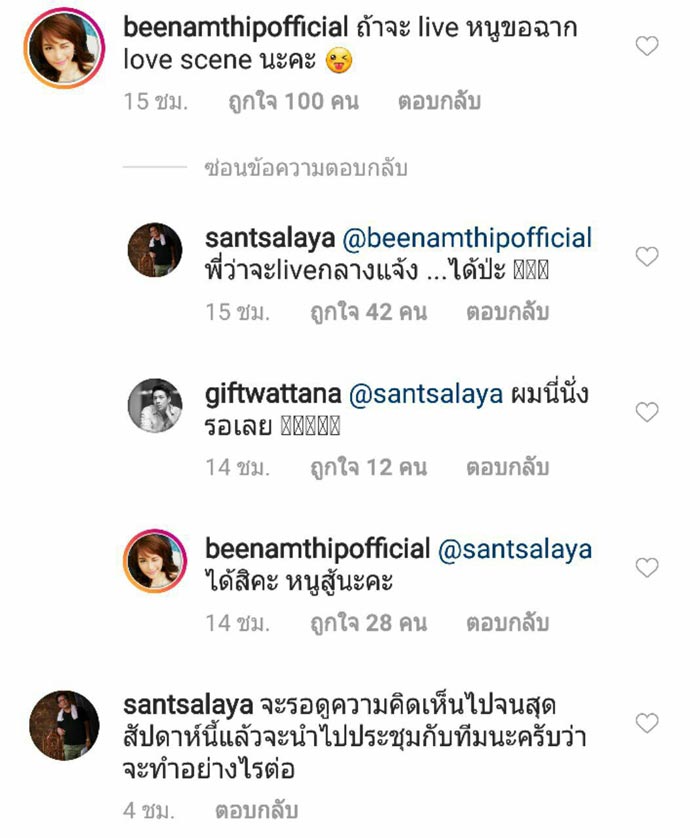This screenshot has height=838, width=700.
Task: Reply to beenamthipofficial's 14 ชม. reply
Action: tap(507, 622)
